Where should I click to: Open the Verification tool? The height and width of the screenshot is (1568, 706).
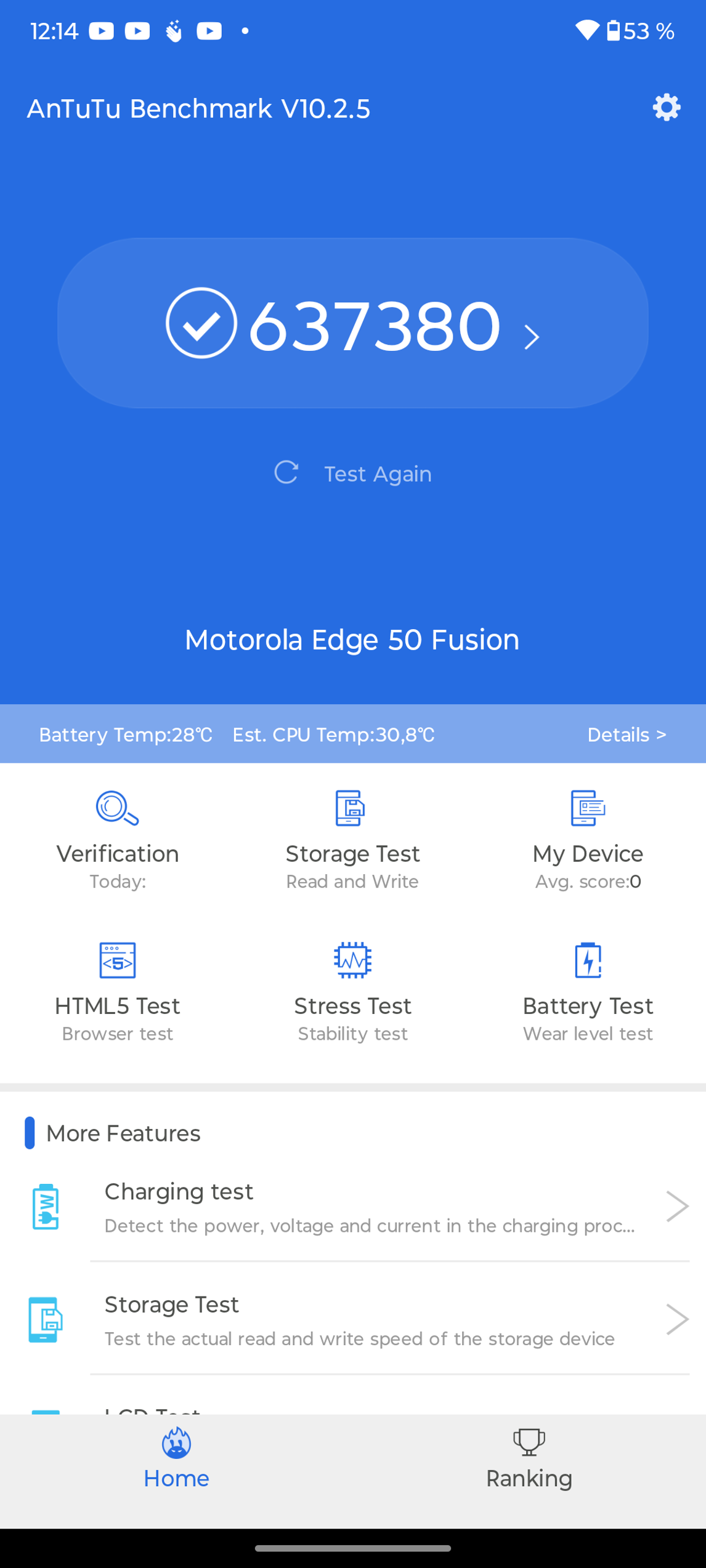click(x=118, y=840)
